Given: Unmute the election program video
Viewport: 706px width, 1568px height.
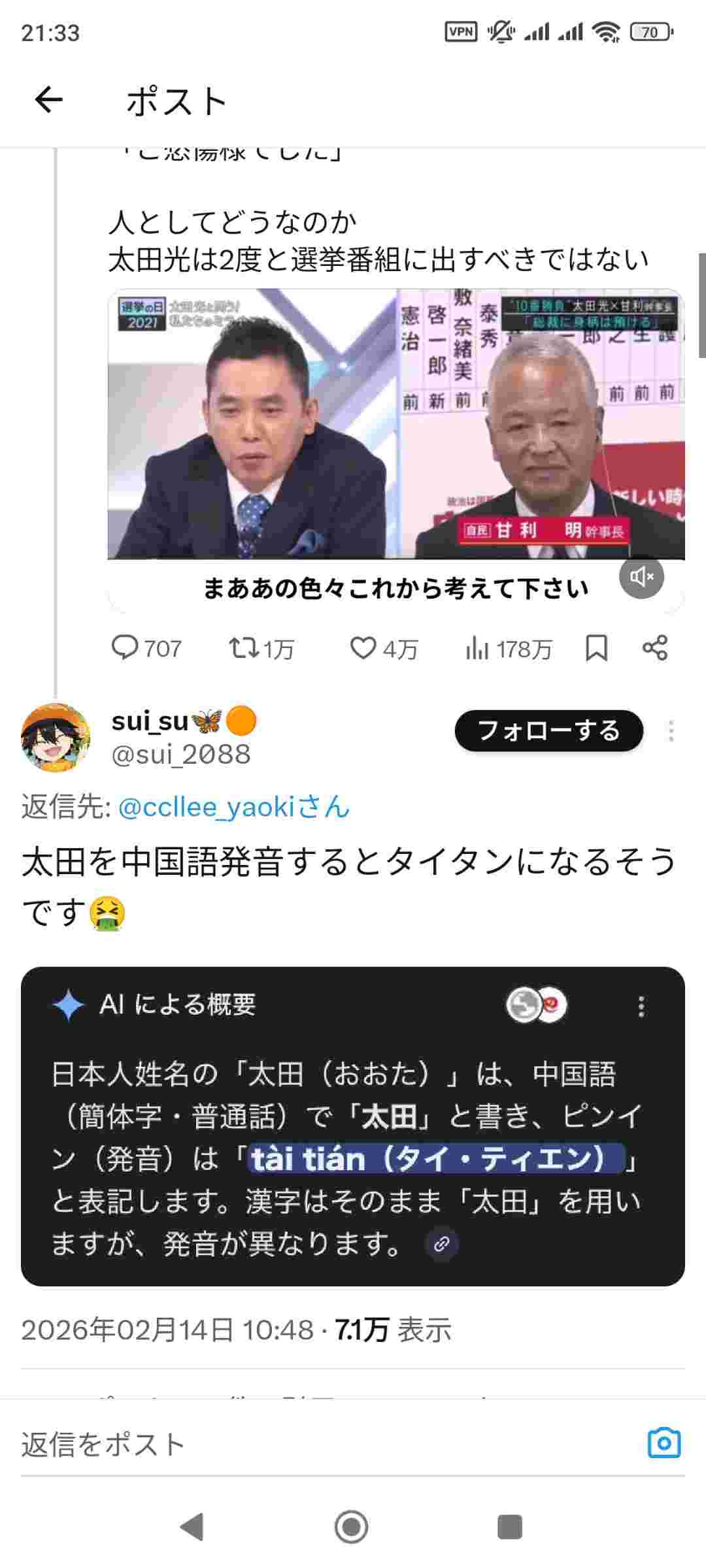Looking at the screenshot, I should click(x=641, y=576).
